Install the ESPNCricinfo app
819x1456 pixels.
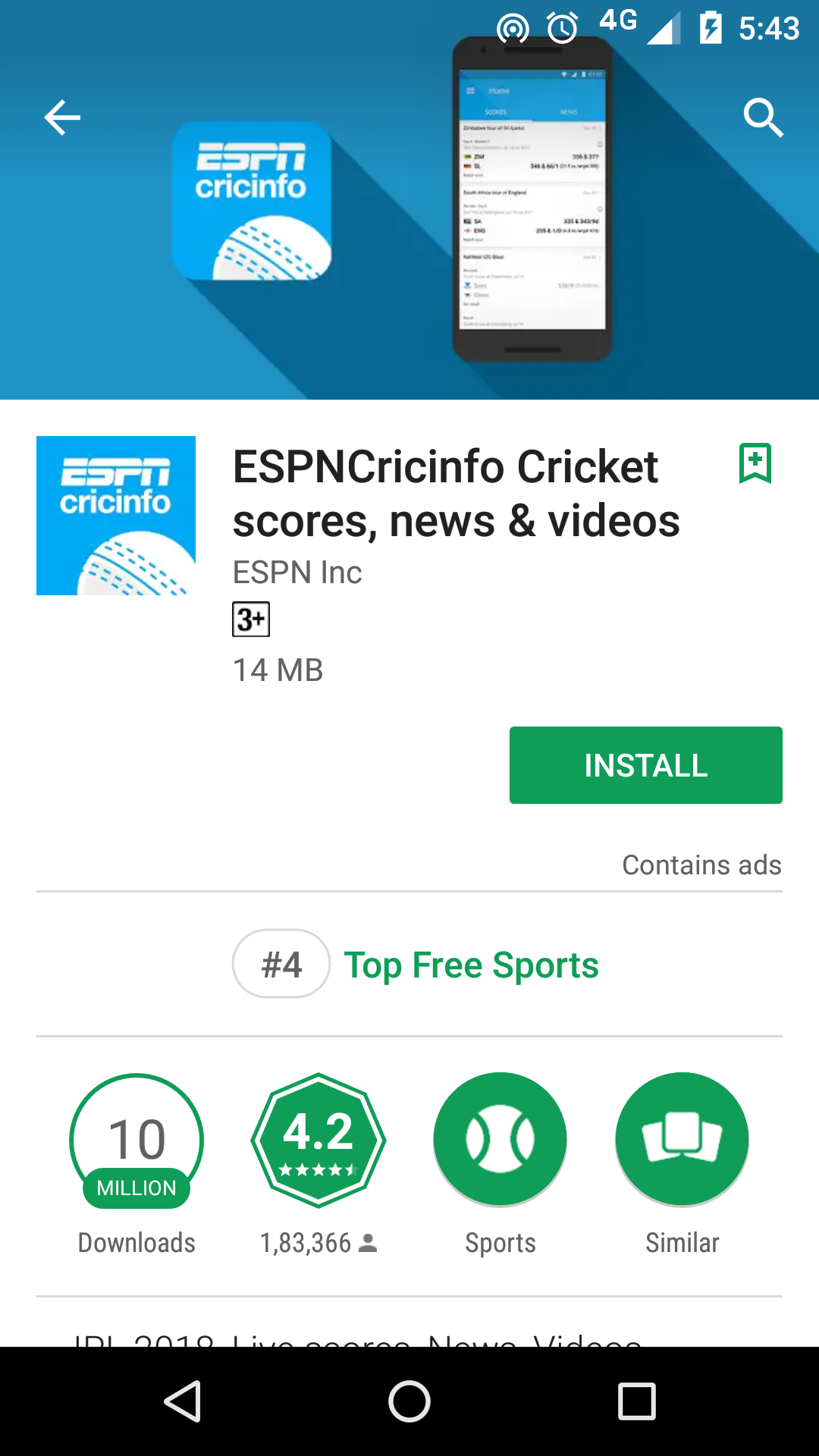[645, 765]
